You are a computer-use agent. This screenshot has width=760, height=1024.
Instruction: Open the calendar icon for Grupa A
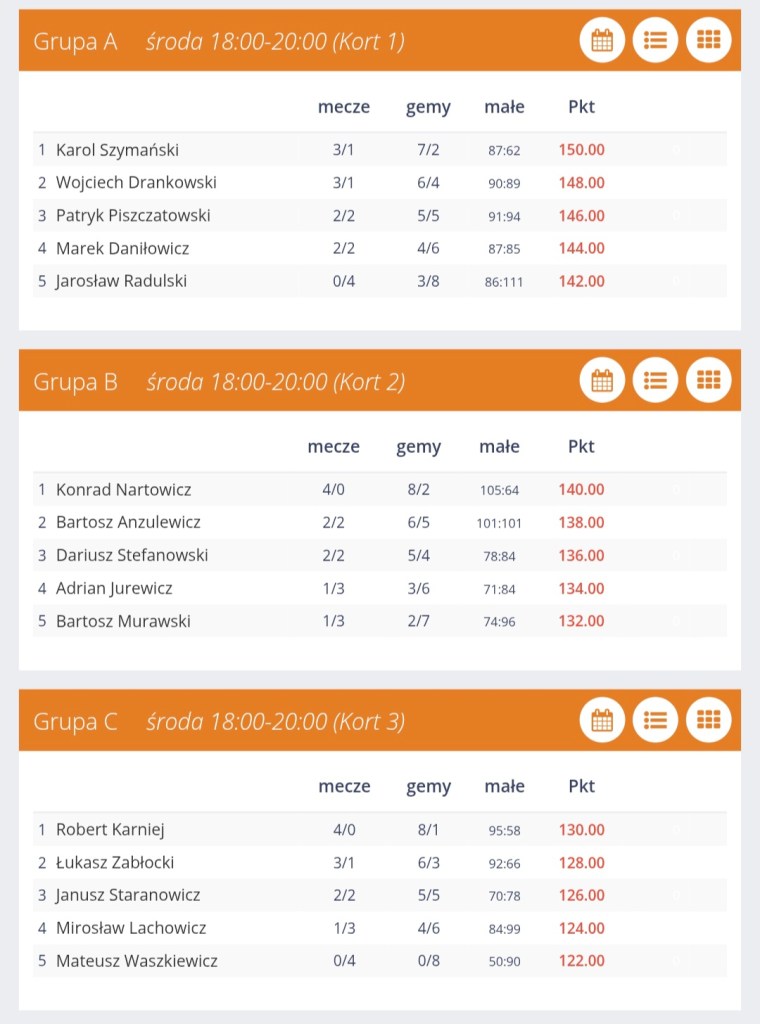(602, 40)
